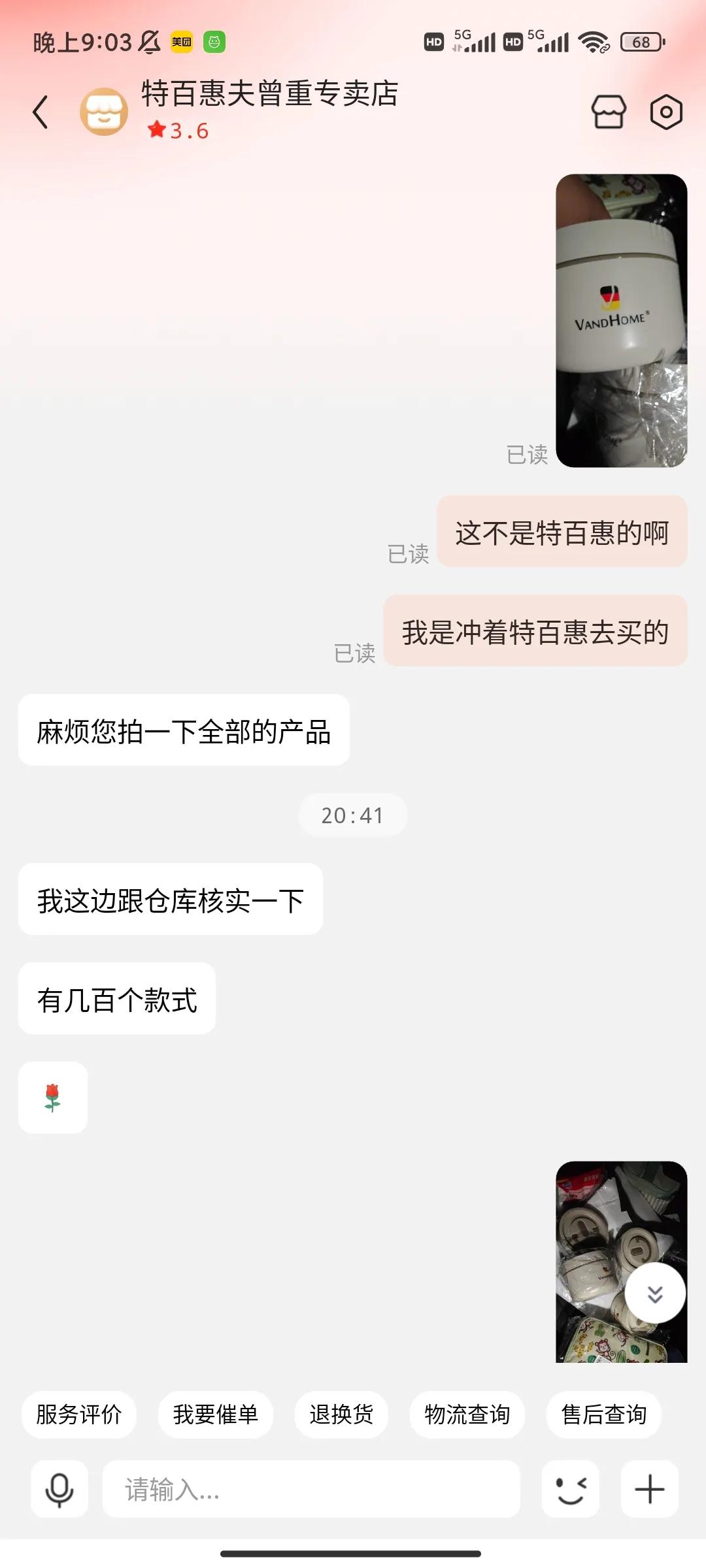
Task: Choose the 退换货 quick option
Action: (341, 1414)
